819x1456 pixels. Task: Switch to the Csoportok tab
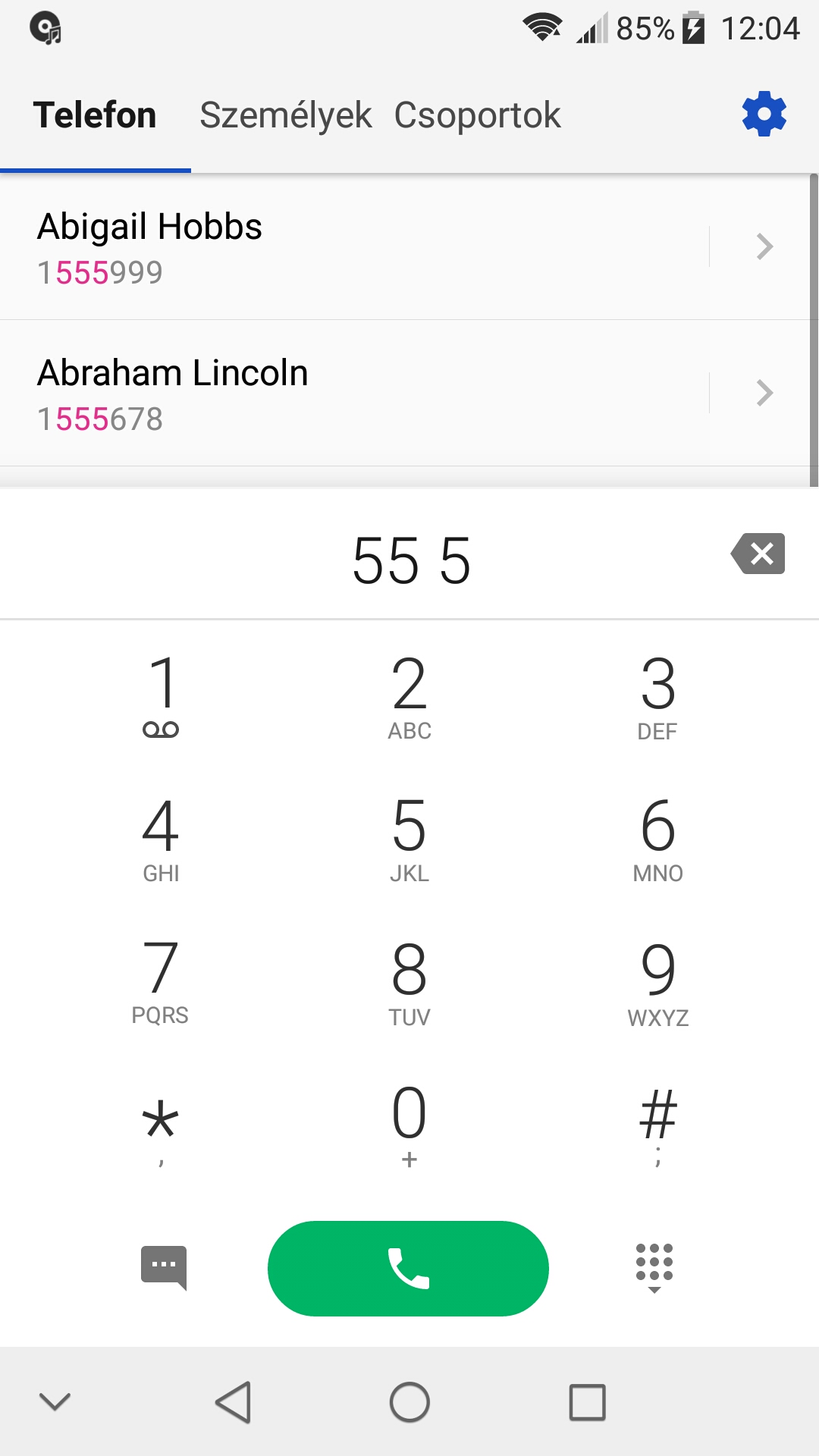point(477,115)
